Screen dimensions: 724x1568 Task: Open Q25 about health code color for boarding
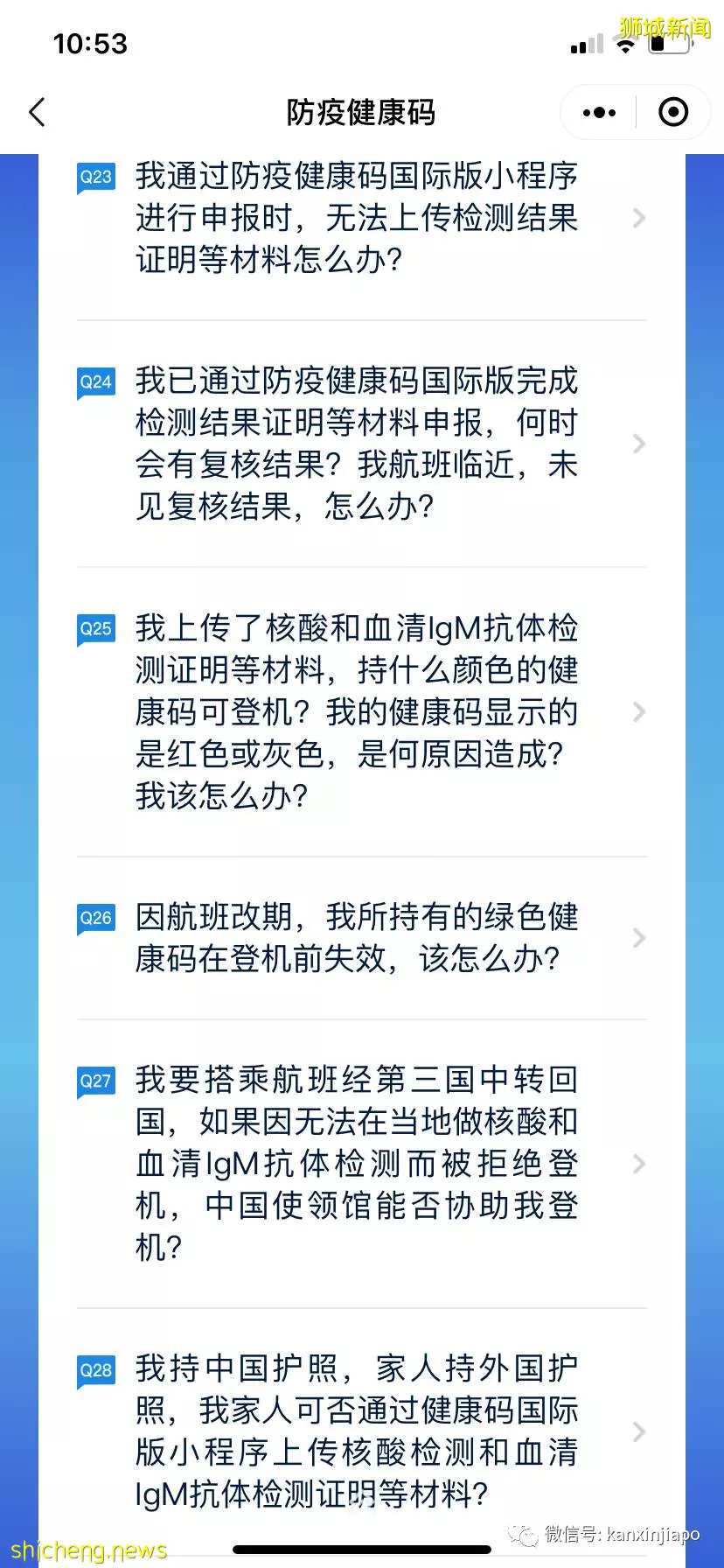(357, 711)
